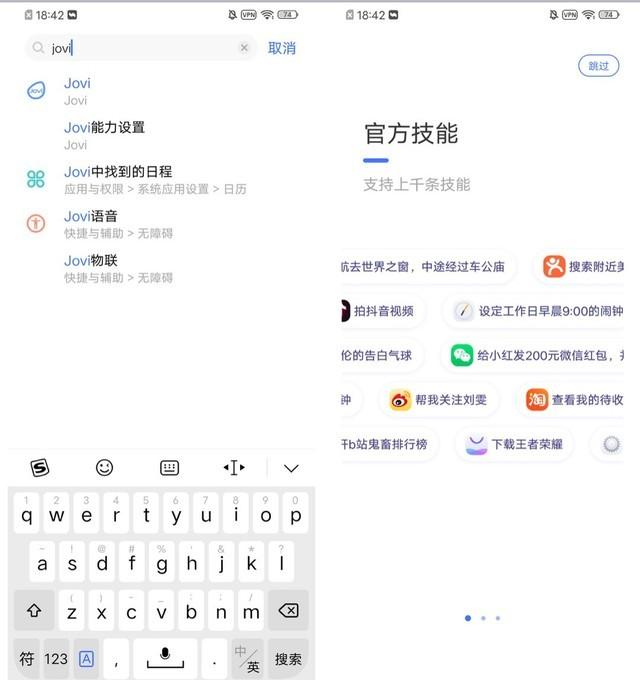Tap 取消 to cancel the search
The image size is (640, 680).
[282, 48]
